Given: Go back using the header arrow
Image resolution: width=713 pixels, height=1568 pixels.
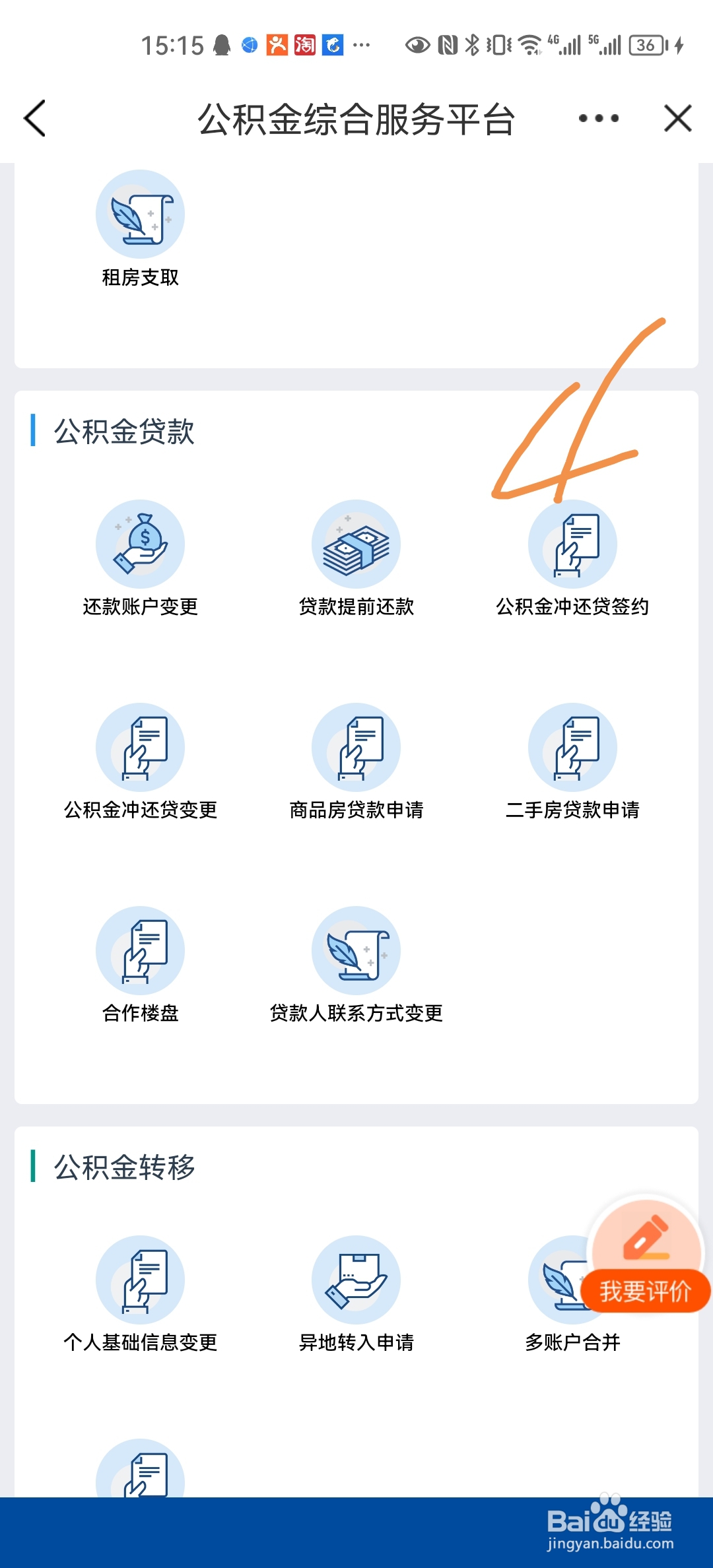Looking at the screenshot, I should [34, 119].
